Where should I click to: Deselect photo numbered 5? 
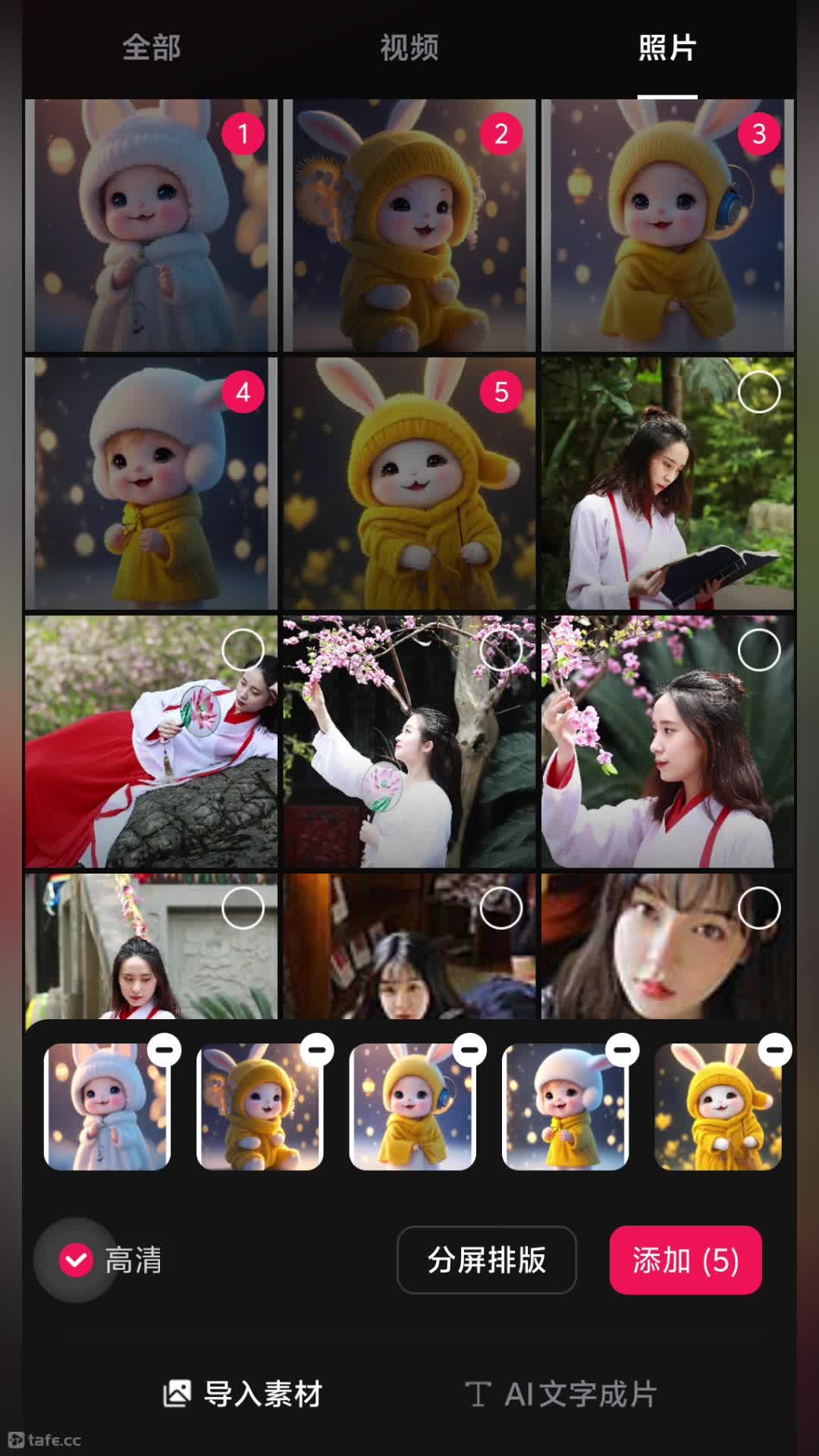pyautogui.click(x=501, y=392)
